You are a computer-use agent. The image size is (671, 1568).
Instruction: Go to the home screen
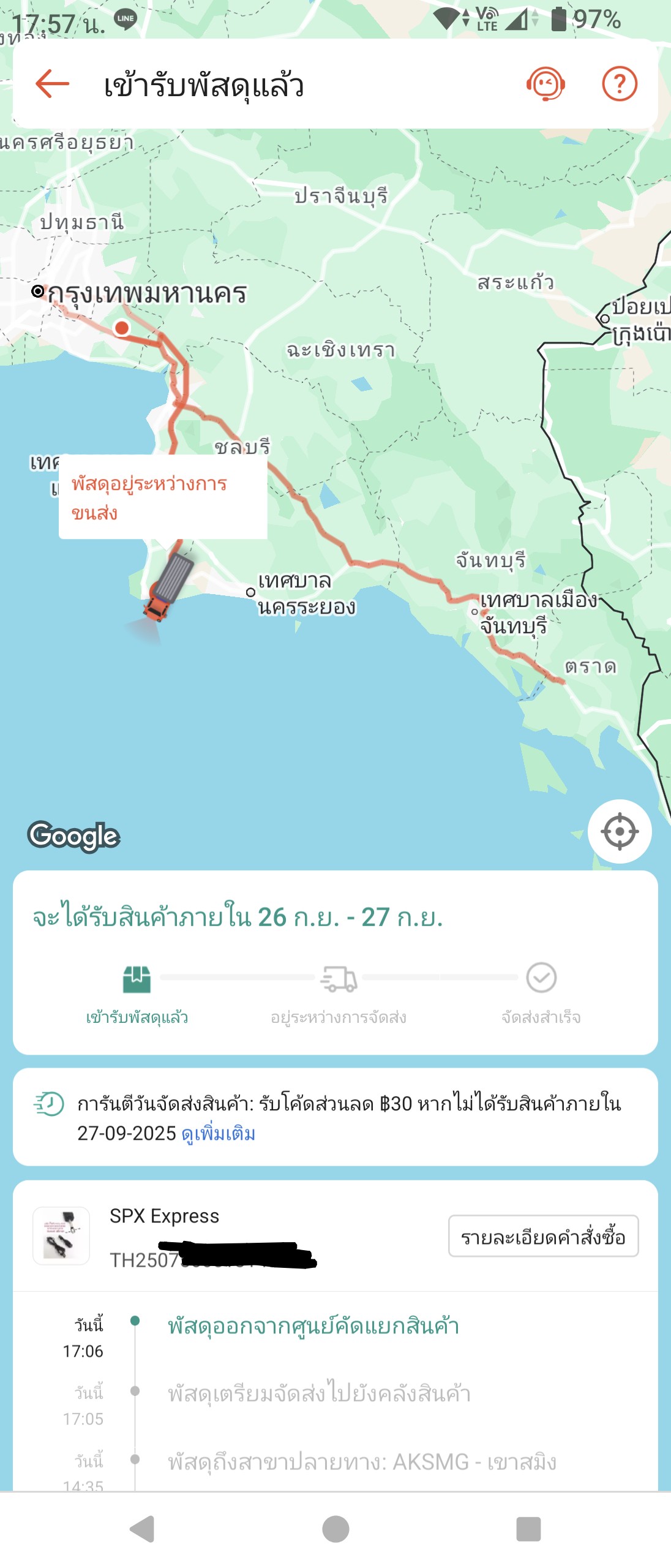tap(335, 1529)
